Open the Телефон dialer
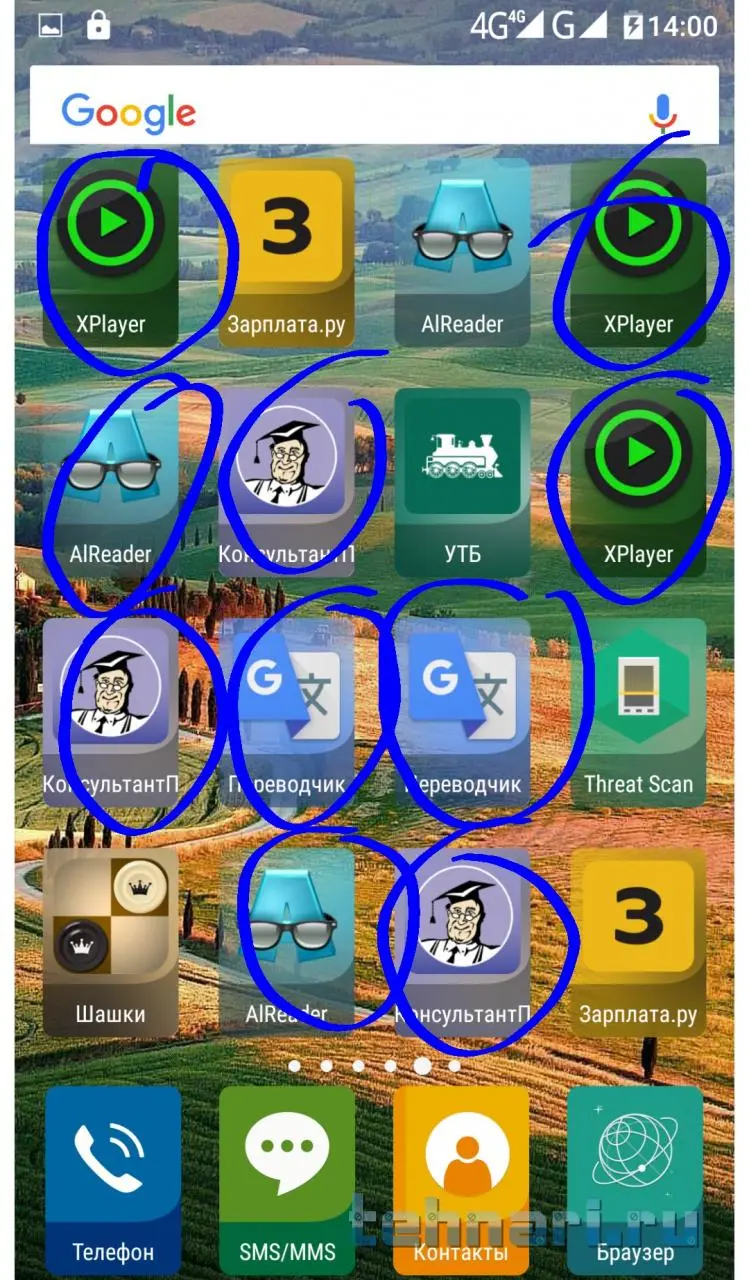749x1280 pixels. [x=113, y=1165]
